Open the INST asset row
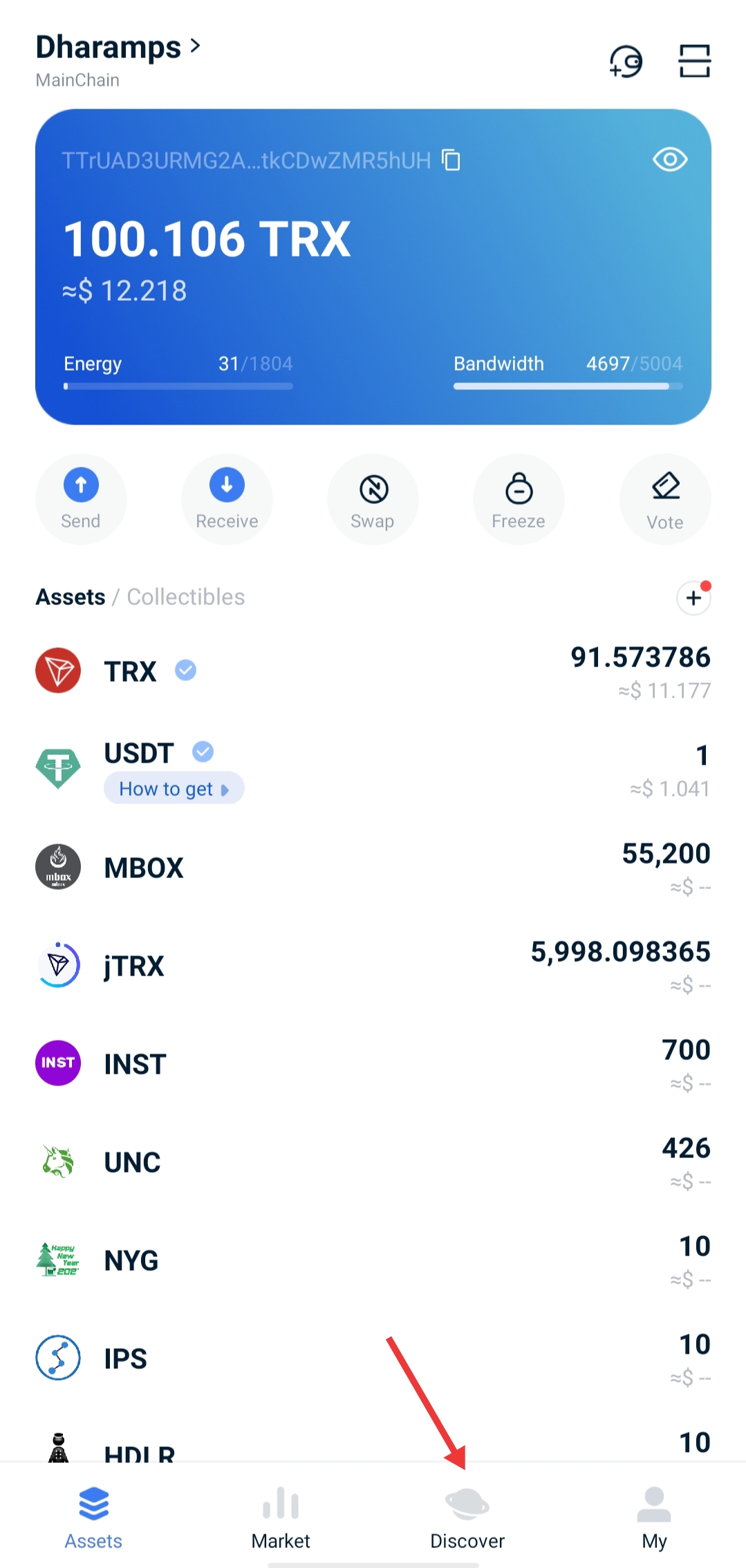Viewport: 746px width, 1568px height. 373,1064
